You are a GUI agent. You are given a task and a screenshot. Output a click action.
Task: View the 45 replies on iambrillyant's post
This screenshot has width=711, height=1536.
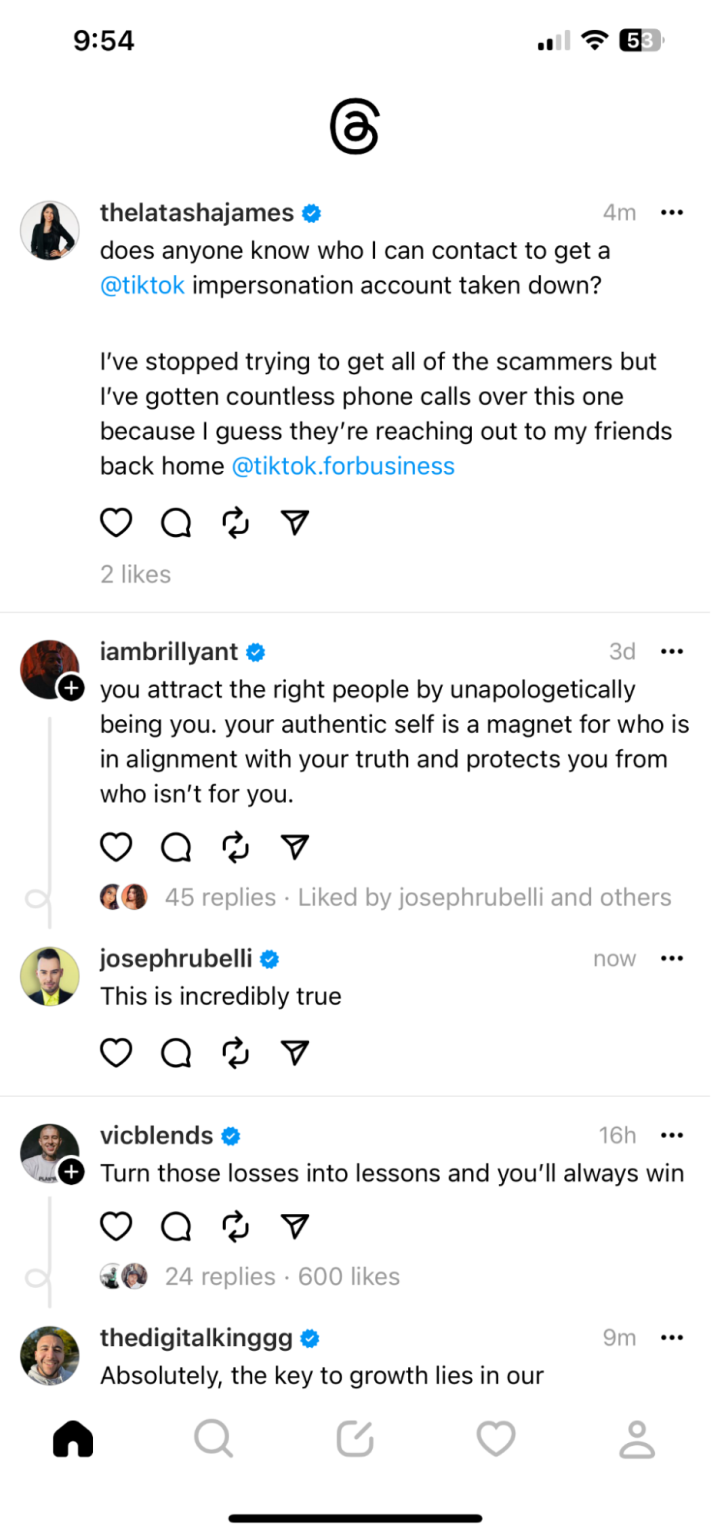pyautogui.click(x=220, y=897)
